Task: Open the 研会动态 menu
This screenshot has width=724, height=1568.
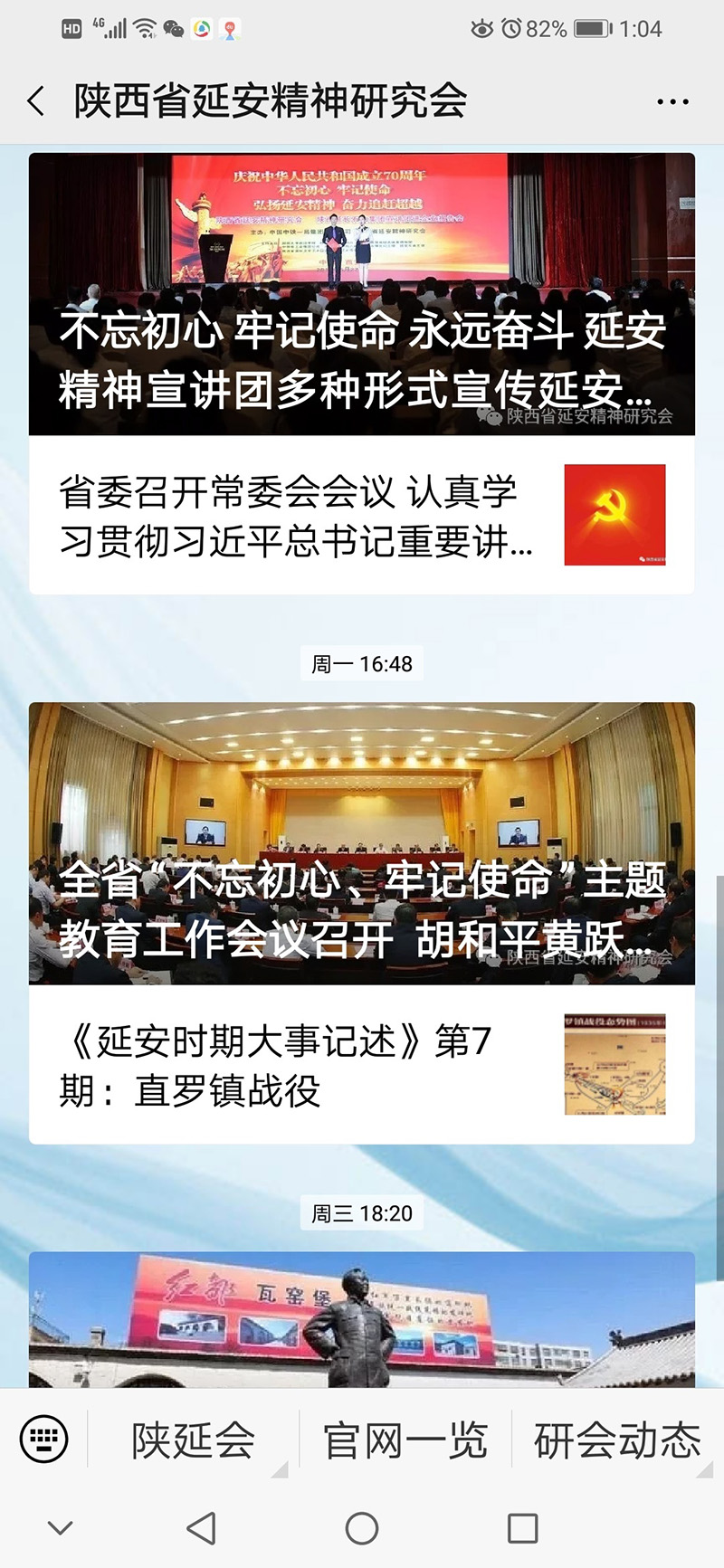Action: [617, 1440]
